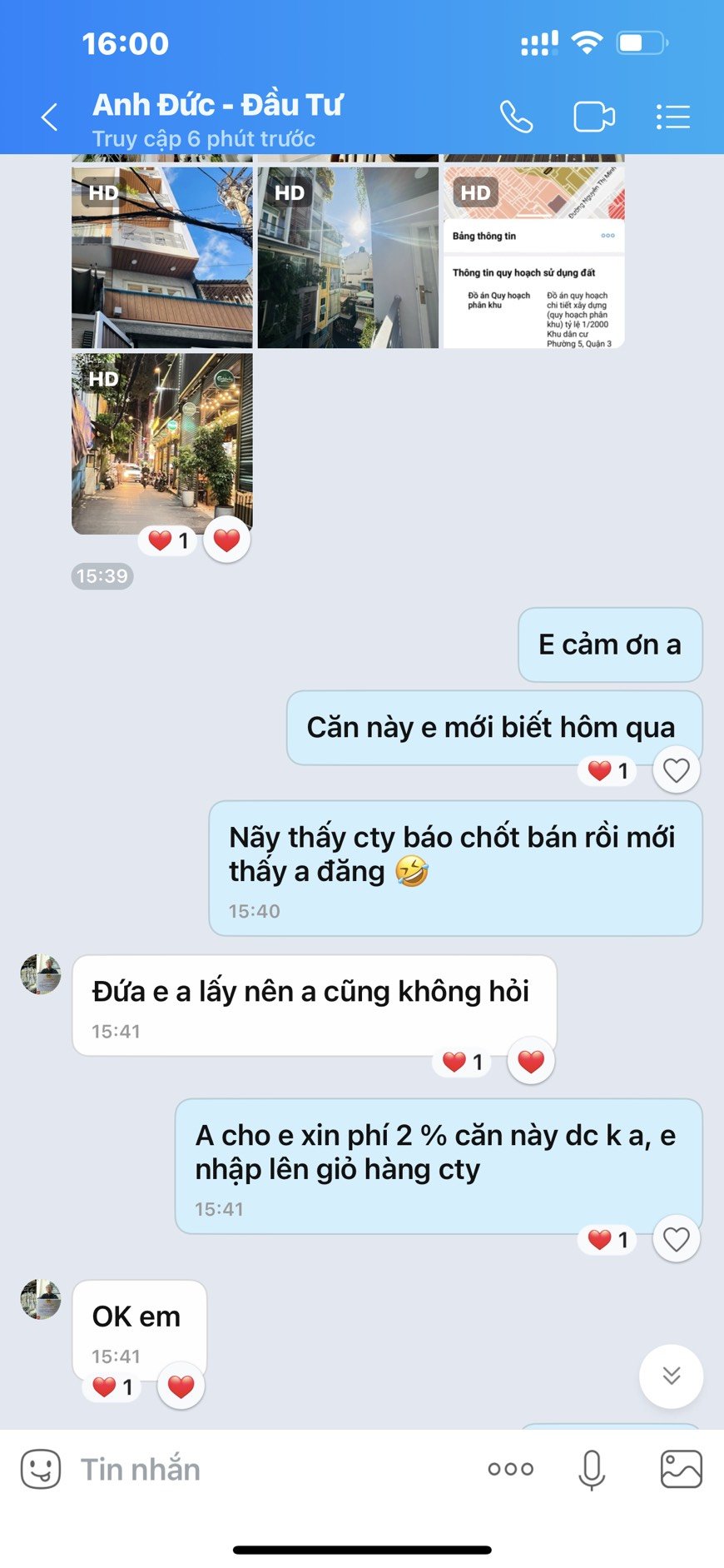The image size is (724, 1568).
Task: Record a voice message
Action: coord(592,1469)
